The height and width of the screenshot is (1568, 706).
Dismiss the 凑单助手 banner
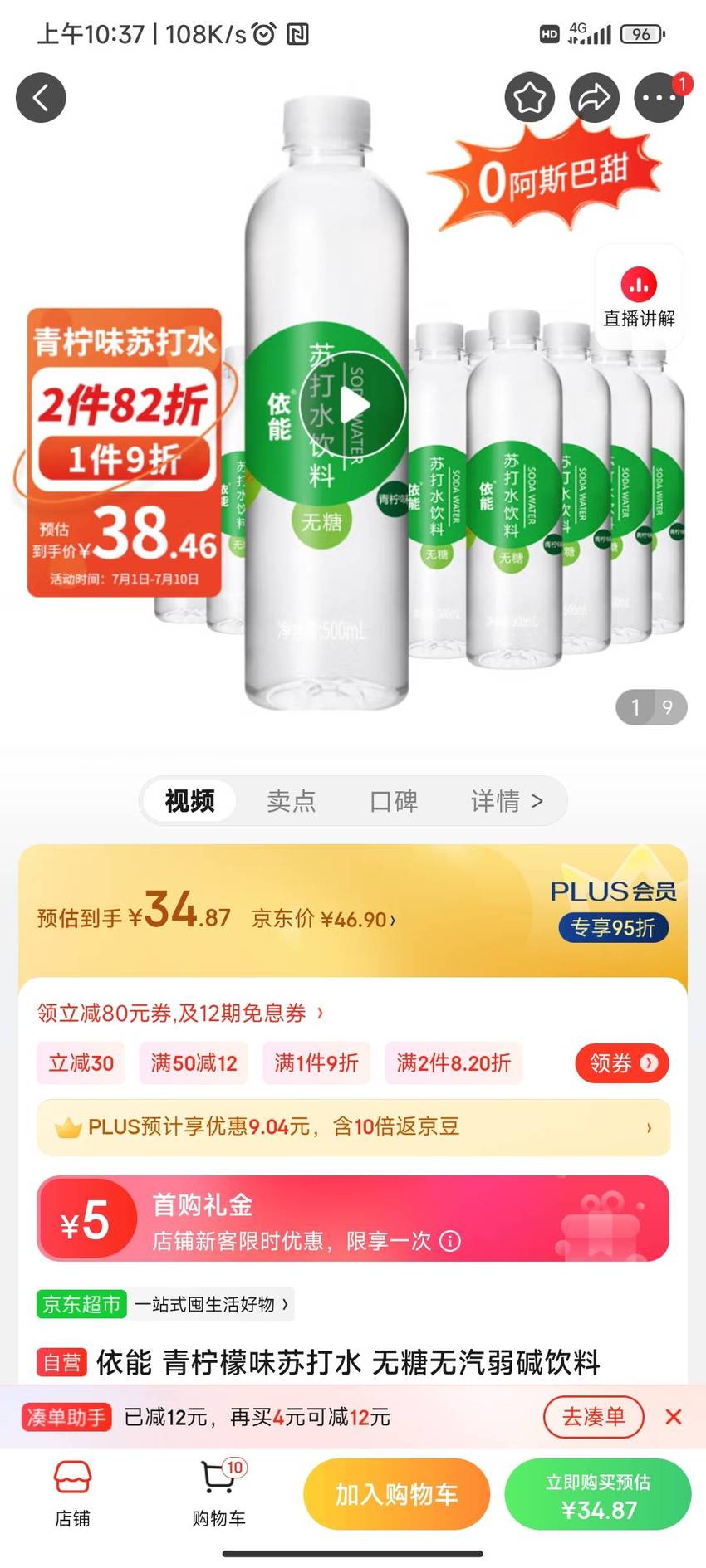click(674, 1417)
